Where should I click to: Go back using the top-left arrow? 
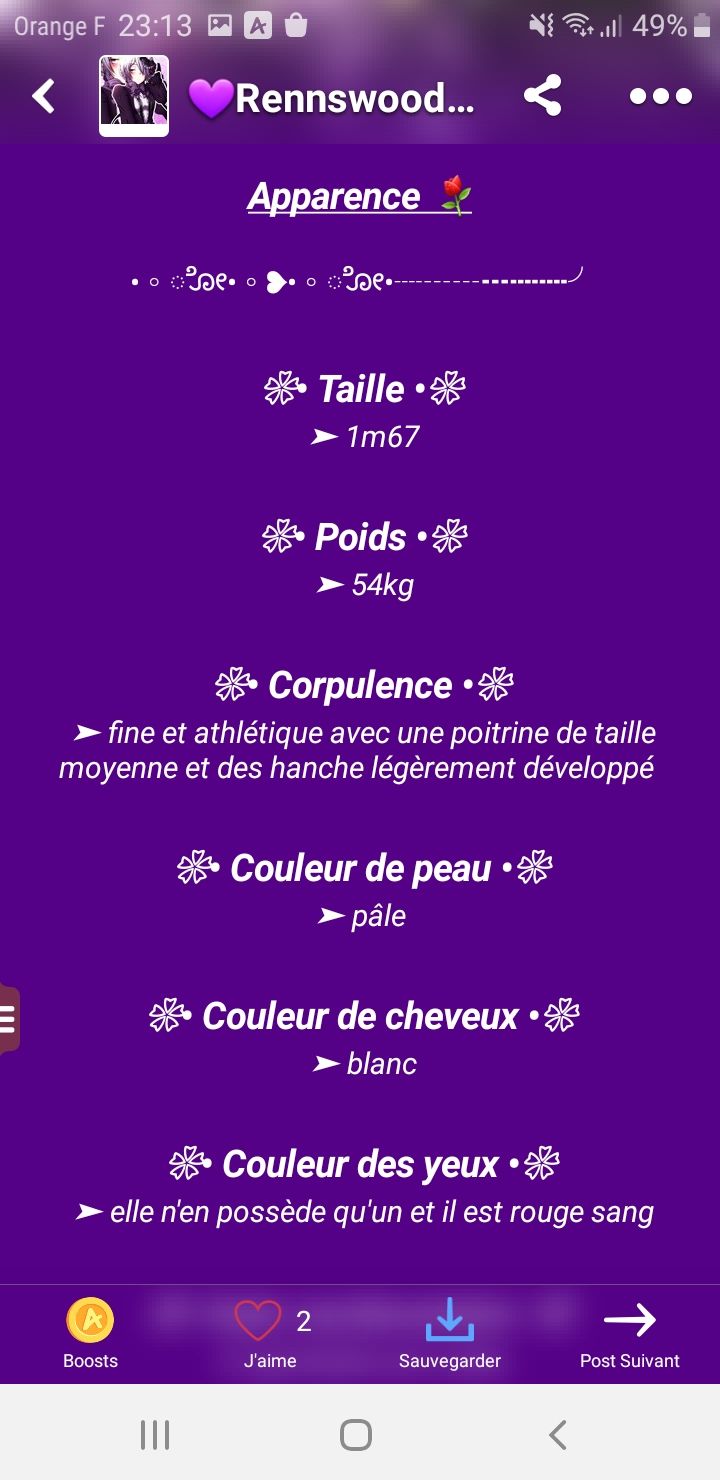pyautogui.click(x=43, y=97)
